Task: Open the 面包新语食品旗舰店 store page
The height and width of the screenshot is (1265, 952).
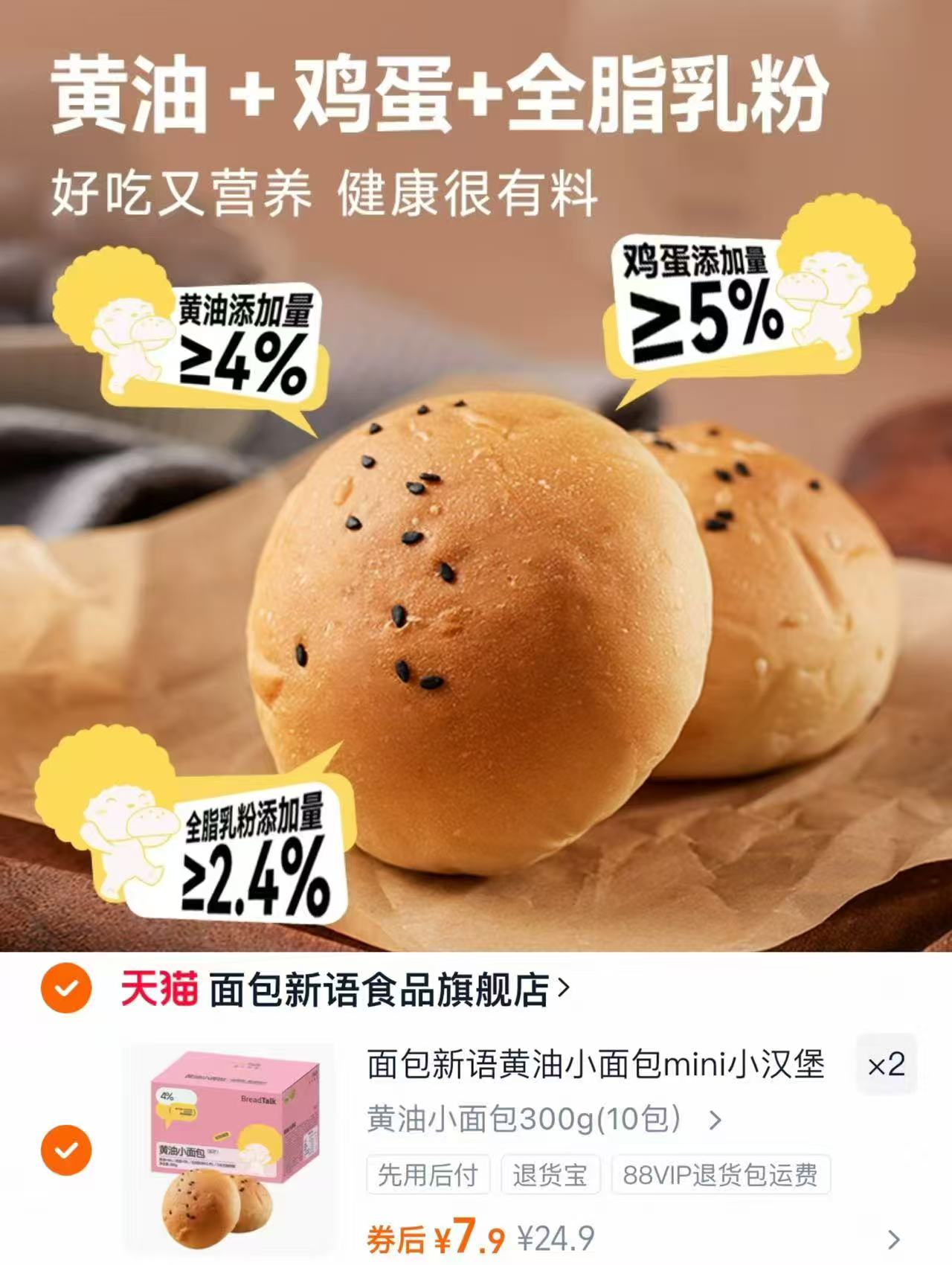Action: [x=379, y=987]
